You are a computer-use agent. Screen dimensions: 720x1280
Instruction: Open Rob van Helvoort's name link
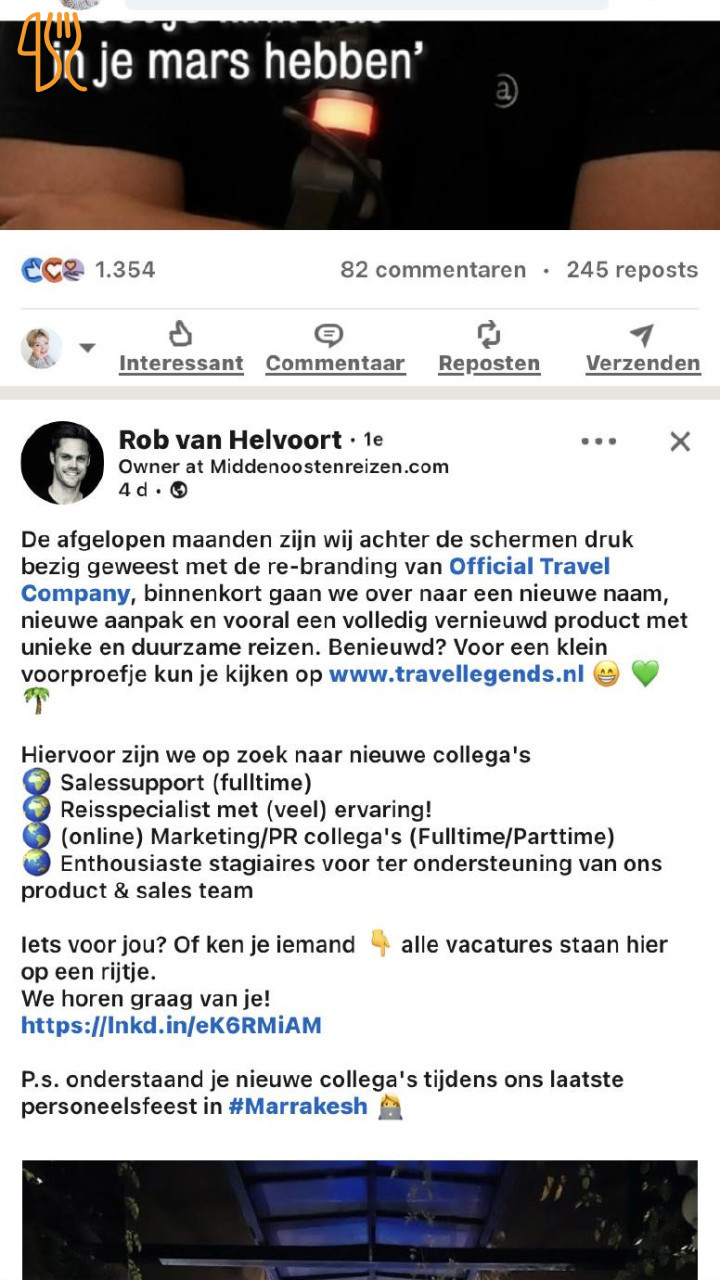tap(229, 439)
